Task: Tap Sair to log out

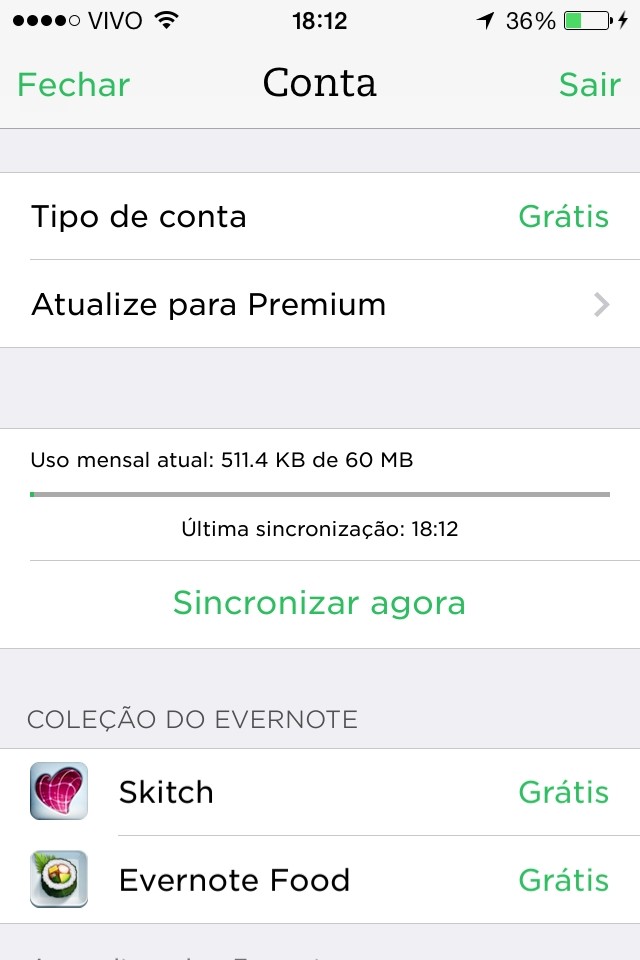Action: 589,85
